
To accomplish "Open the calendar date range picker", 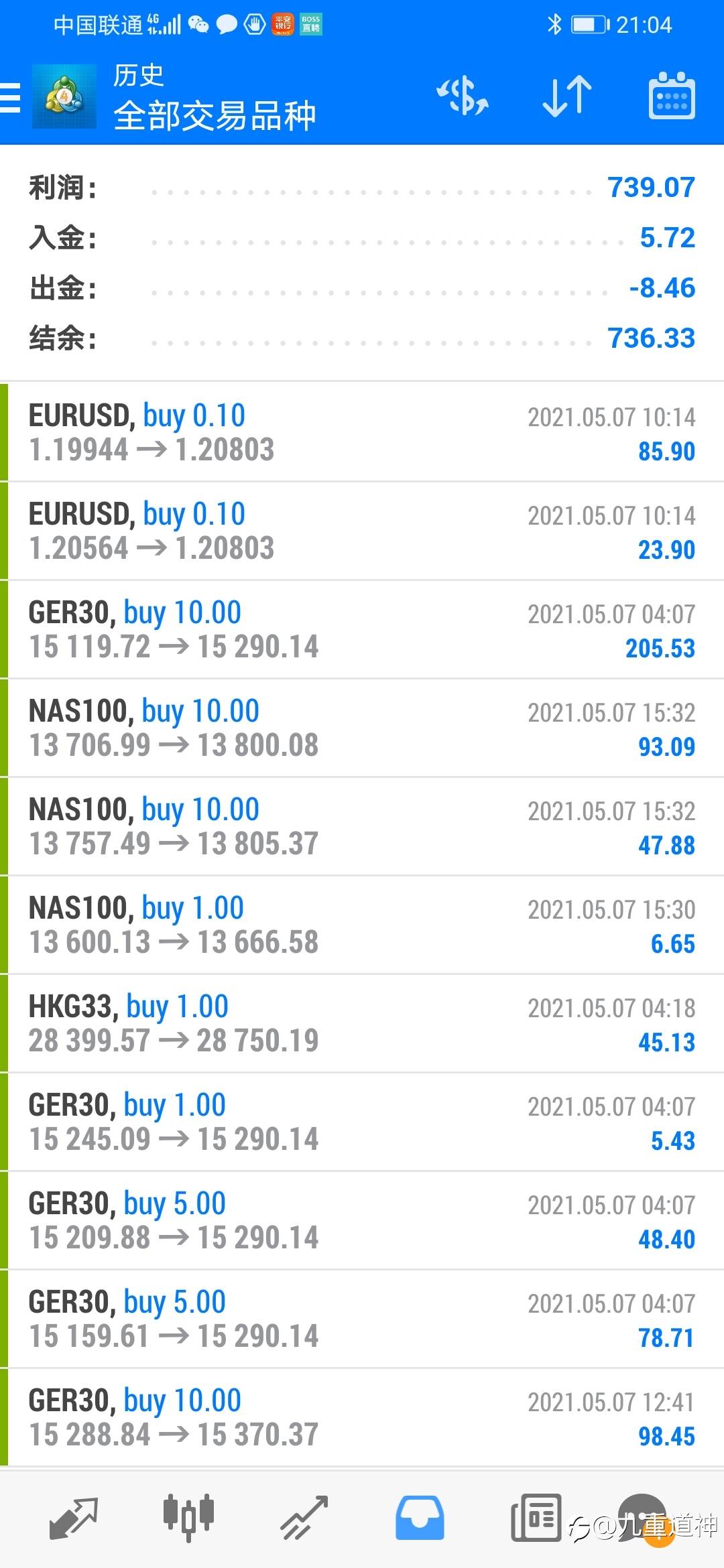I will (x=672, y=96).
